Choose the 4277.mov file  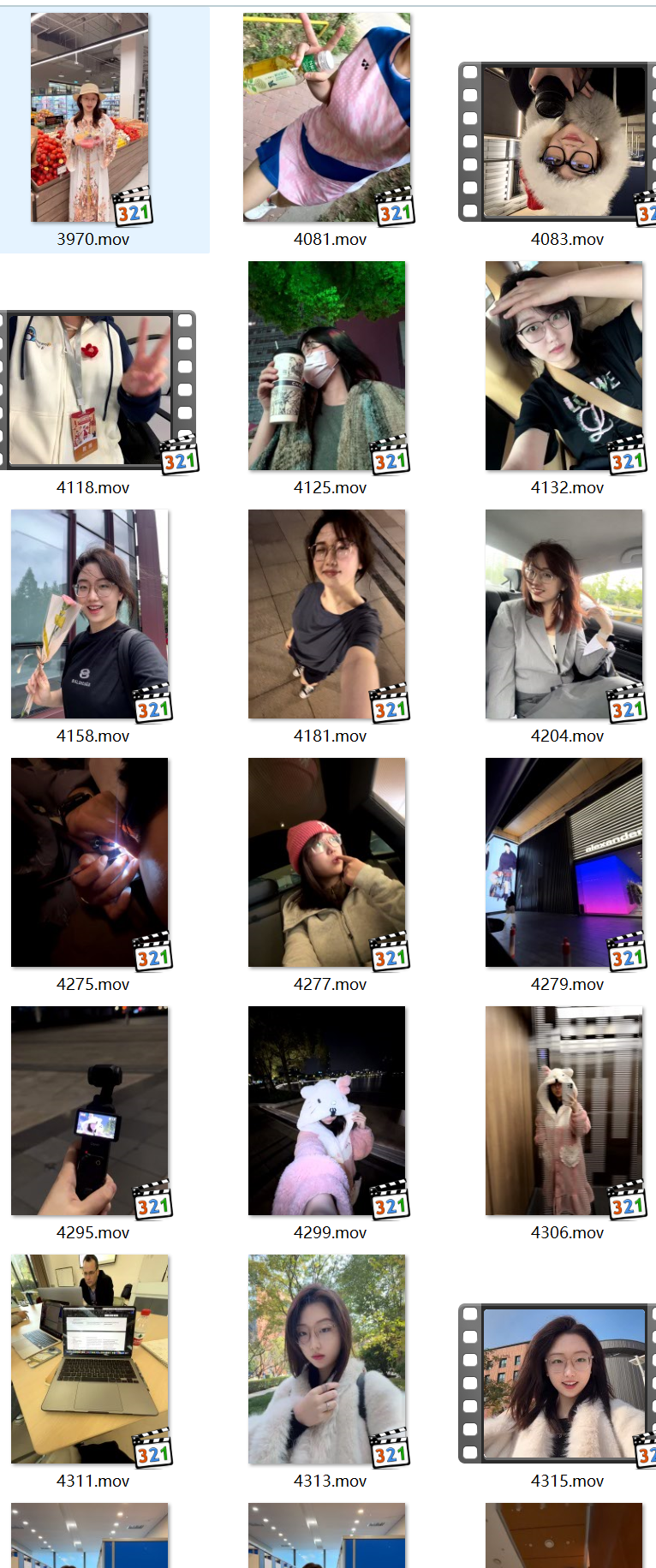(326, 862)
